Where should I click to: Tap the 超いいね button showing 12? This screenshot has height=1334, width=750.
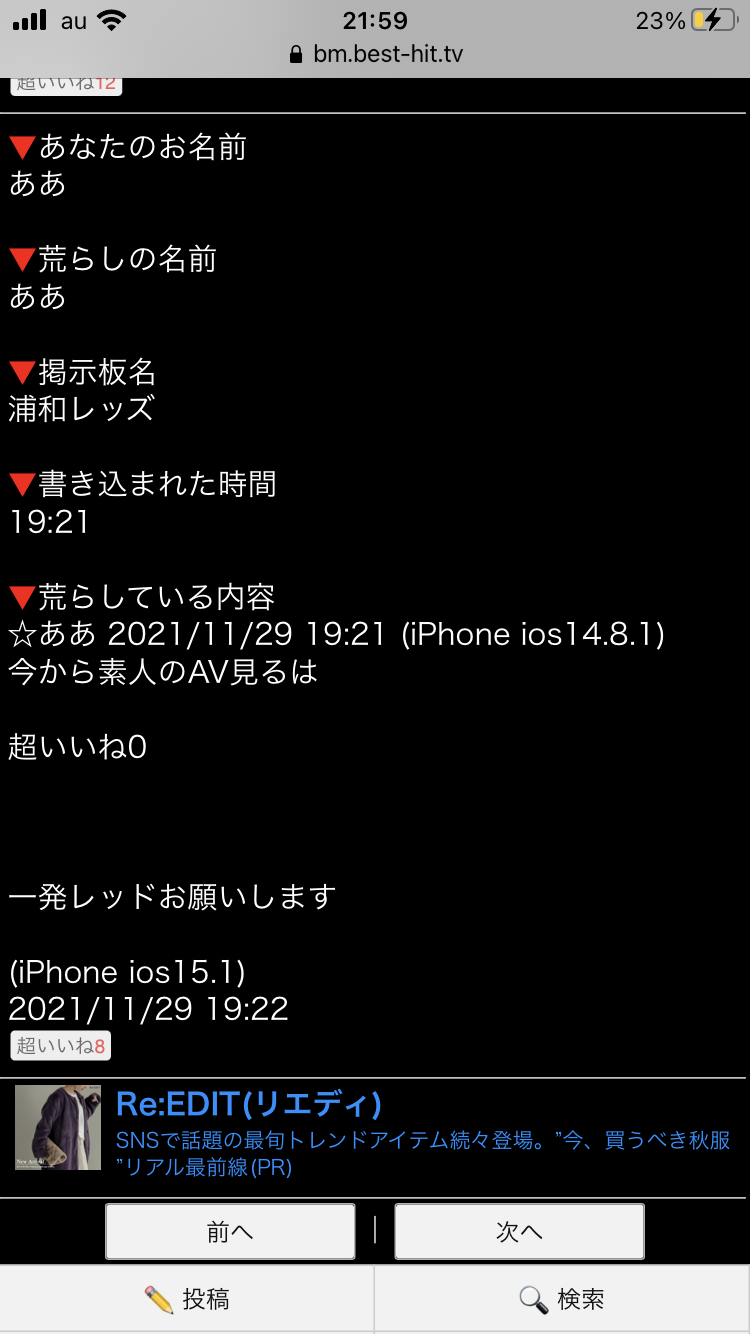(x=66, y=84)
